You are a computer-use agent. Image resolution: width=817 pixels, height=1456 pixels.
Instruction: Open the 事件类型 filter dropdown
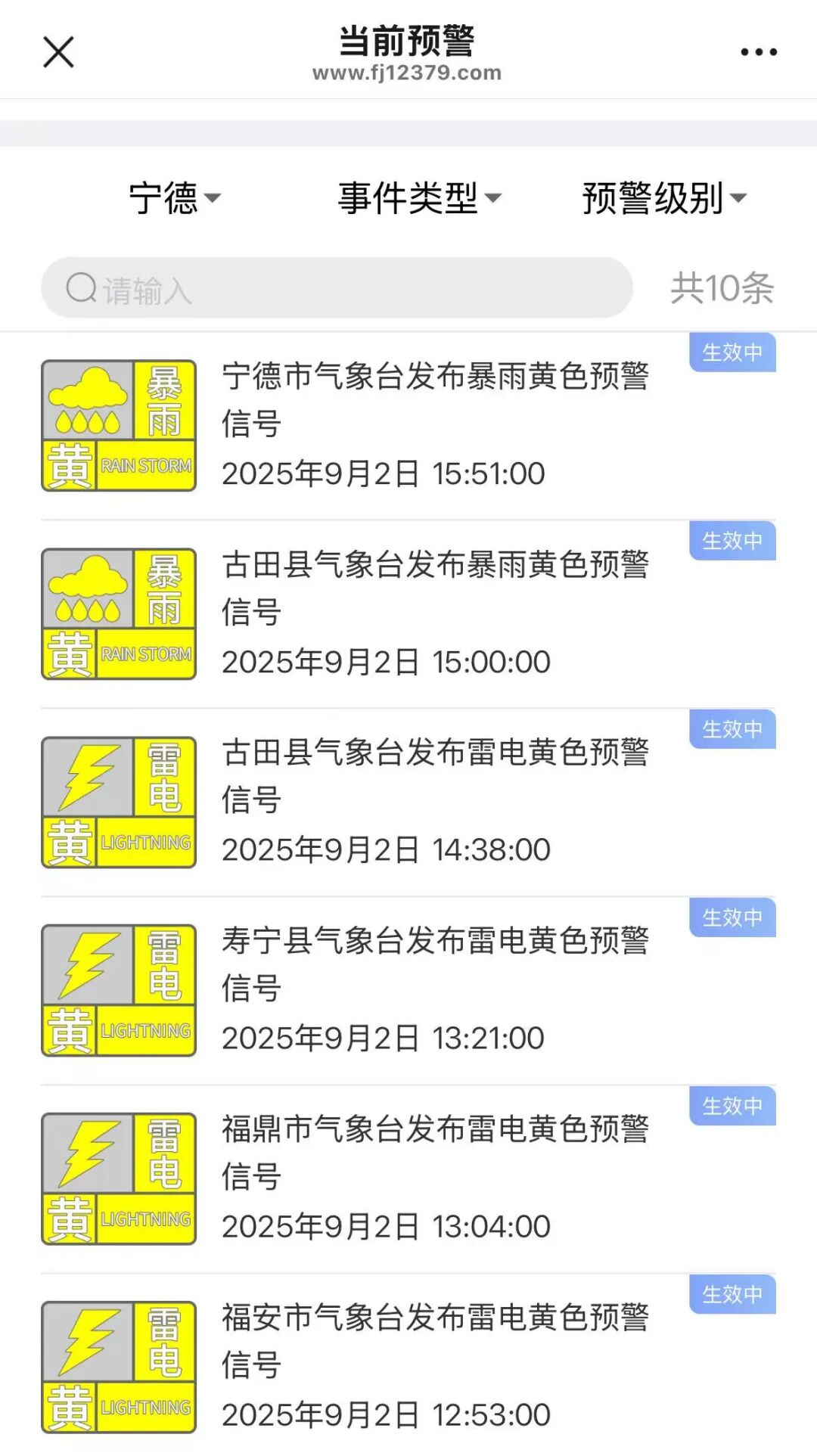pyautogui.click(x=418, y=198)
